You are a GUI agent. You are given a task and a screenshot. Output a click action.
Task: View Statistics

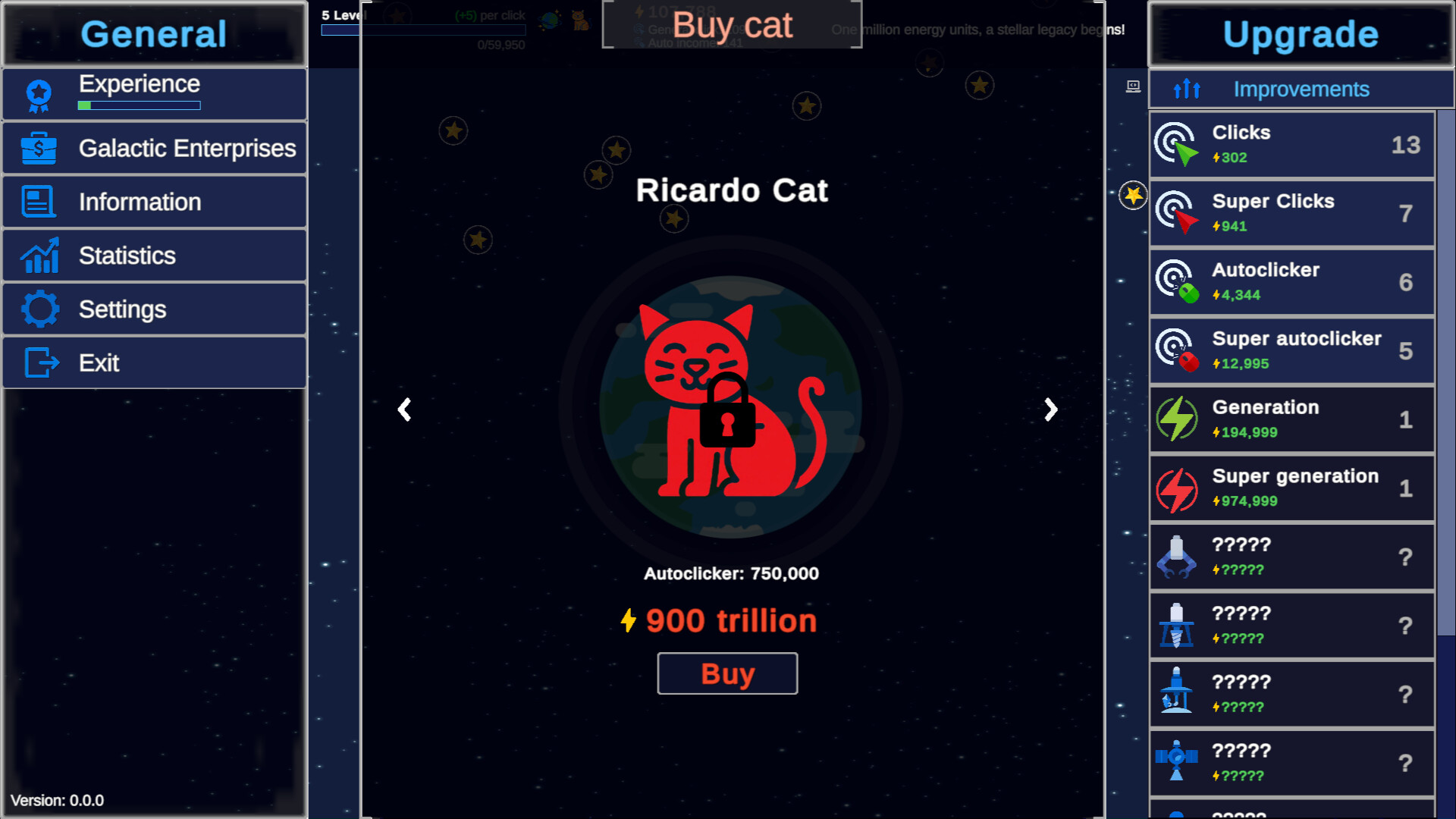[x=155, y=256]
